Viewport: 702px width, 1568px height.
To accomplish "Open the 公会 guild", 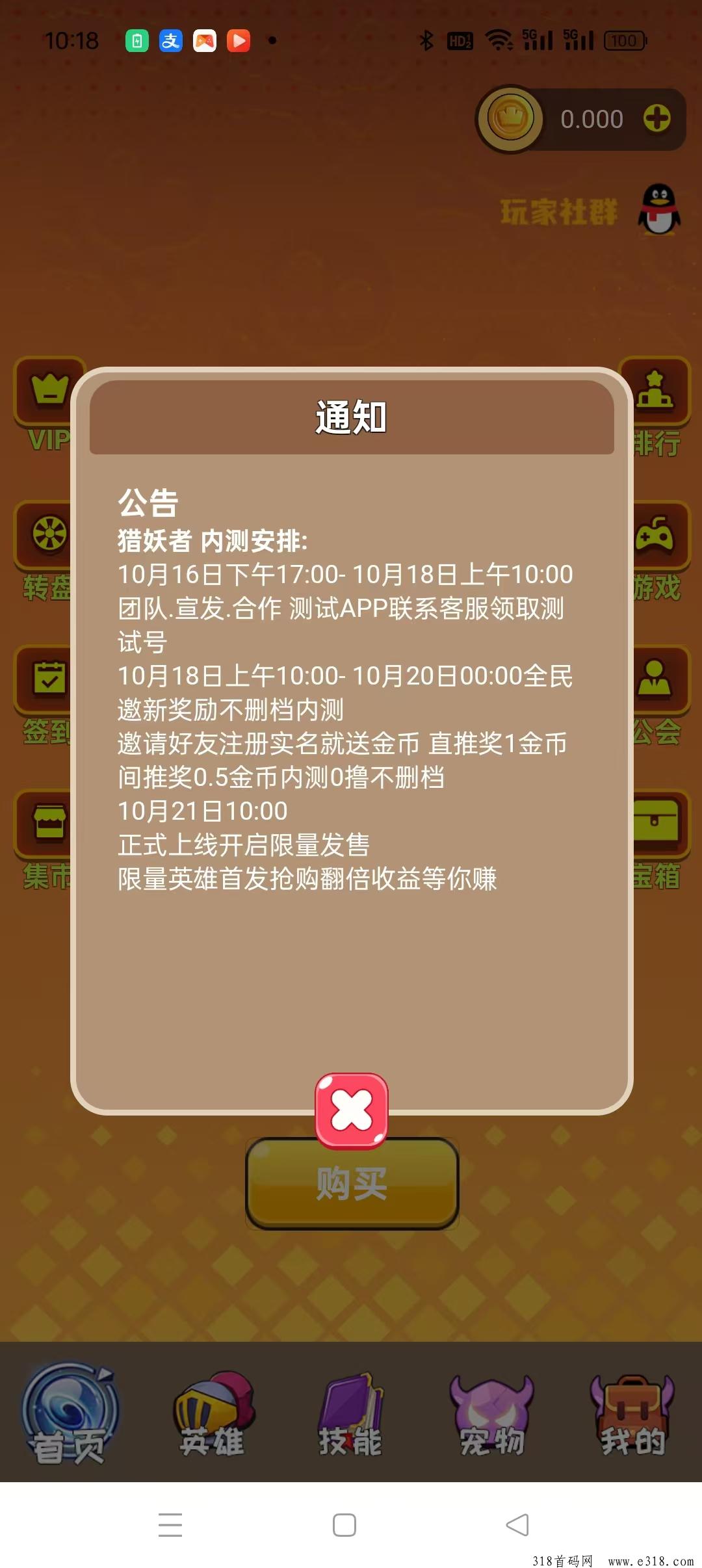I will 656,696.
